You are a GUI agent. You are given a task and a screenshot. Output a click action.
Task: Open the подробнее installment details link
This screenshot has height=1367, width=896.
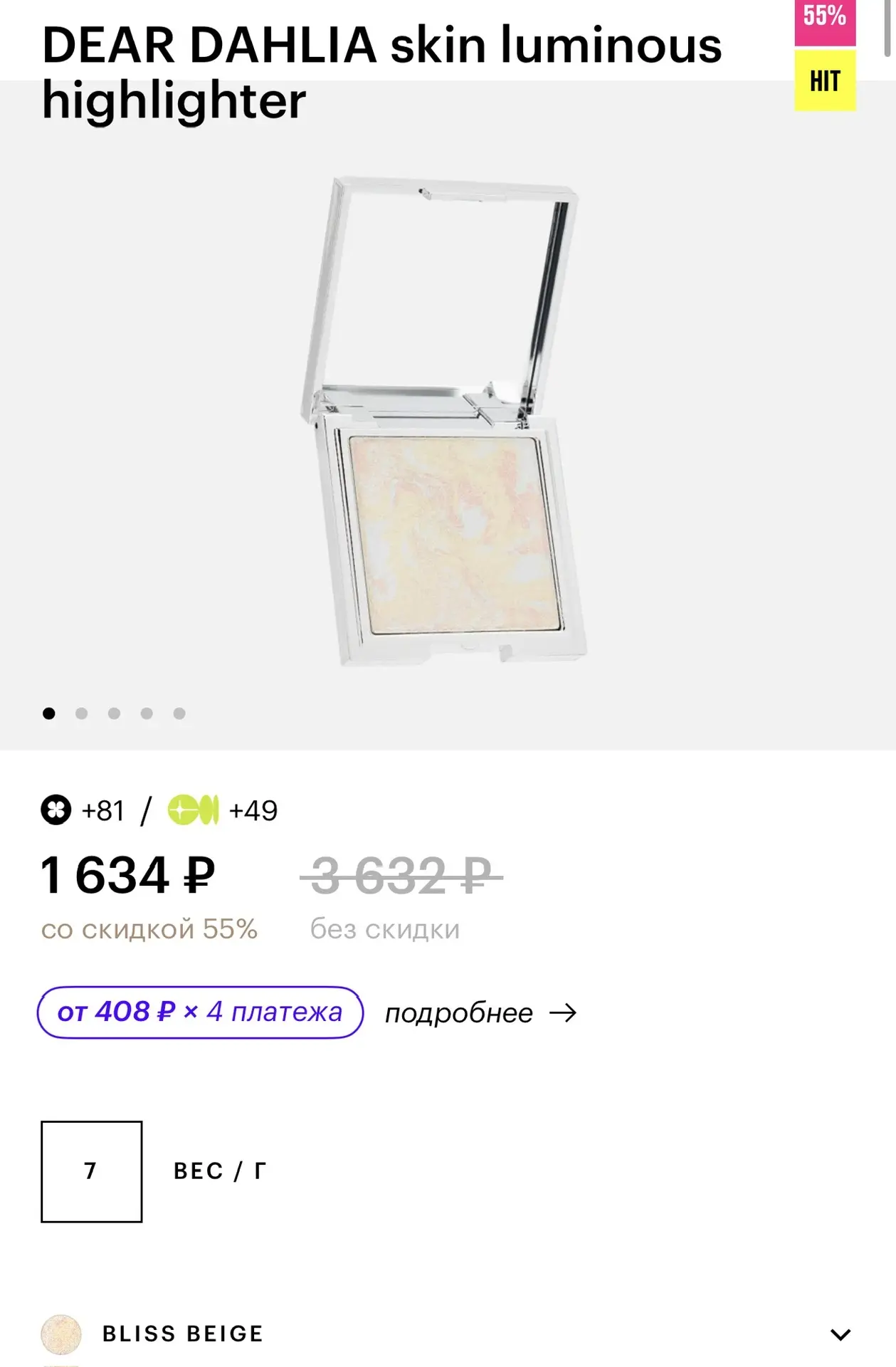click(x=480, y=1013)
